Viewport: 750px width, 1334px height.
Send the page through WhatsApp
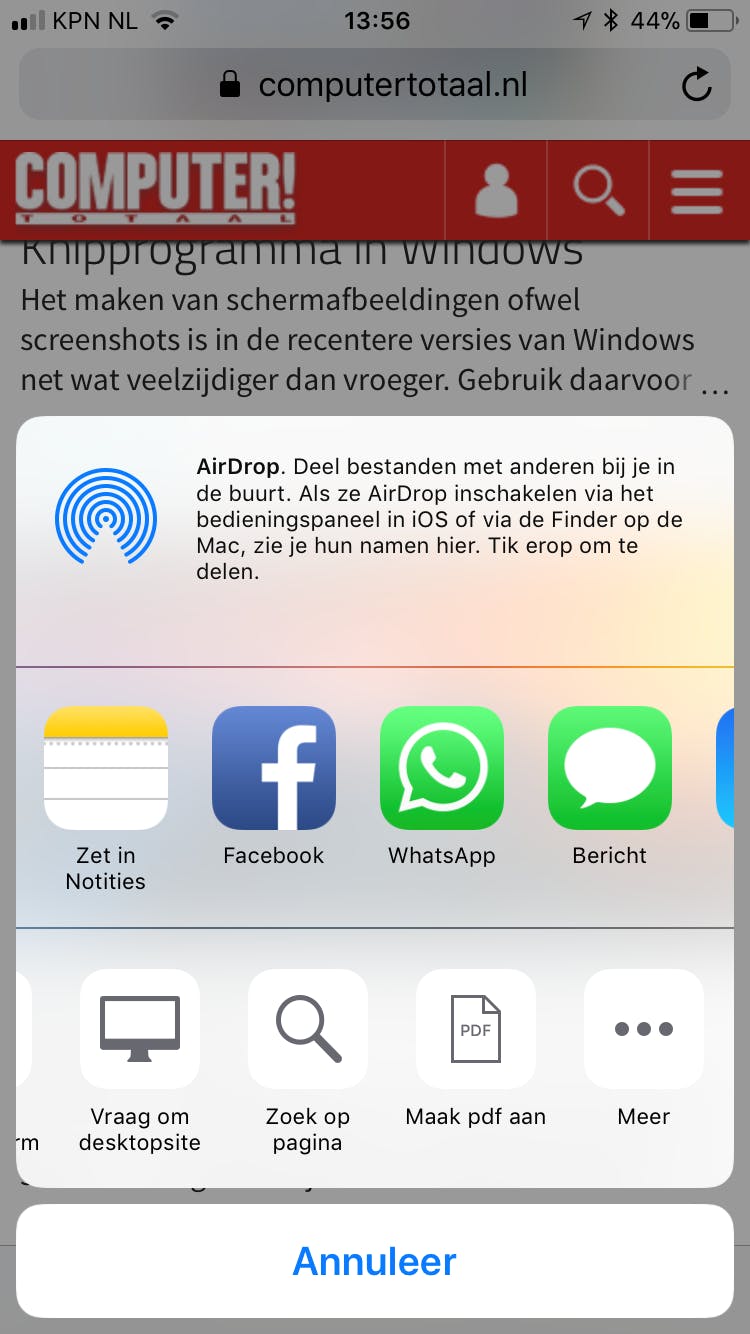click(x=442, y=768)
